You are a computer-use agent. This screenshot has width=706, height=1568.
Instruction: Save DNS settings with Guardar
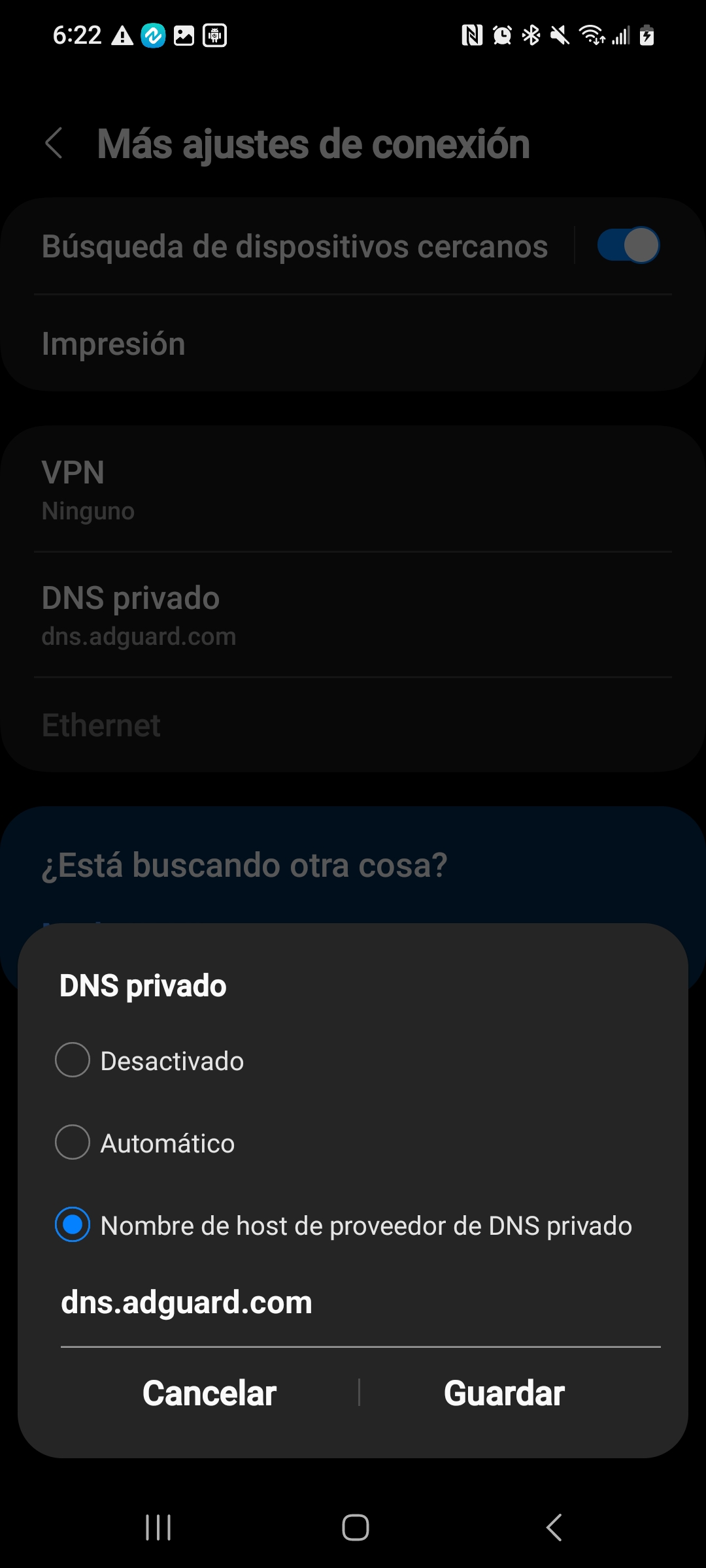pos(504,1393)
